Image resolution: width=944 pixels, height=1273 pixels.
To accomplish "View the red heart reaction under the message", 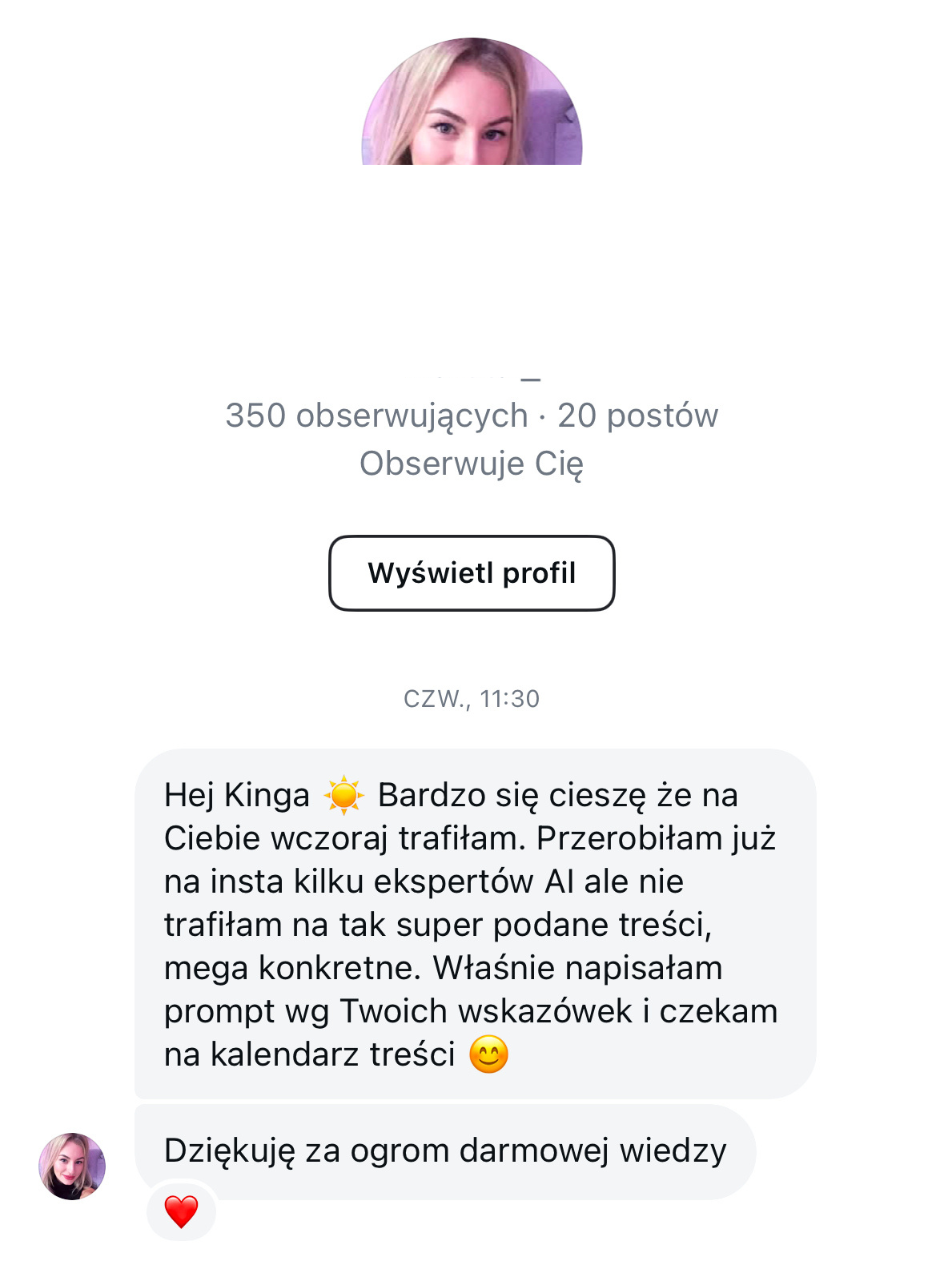I will coord(181,1212).
